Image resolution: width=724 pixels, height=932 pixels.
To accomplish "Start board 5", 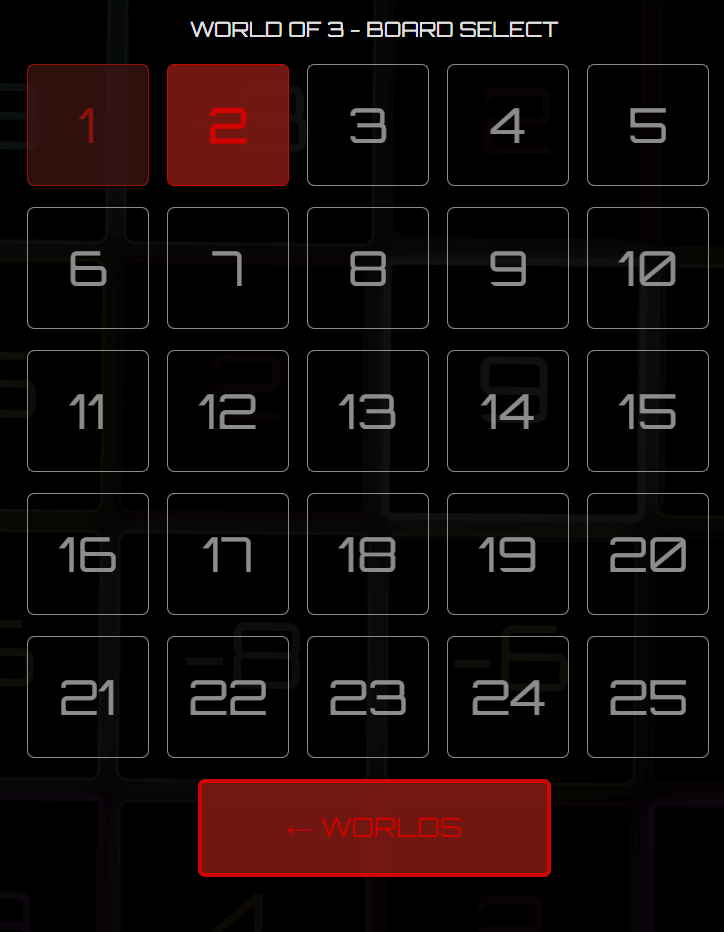I will [x=648, y=125].
